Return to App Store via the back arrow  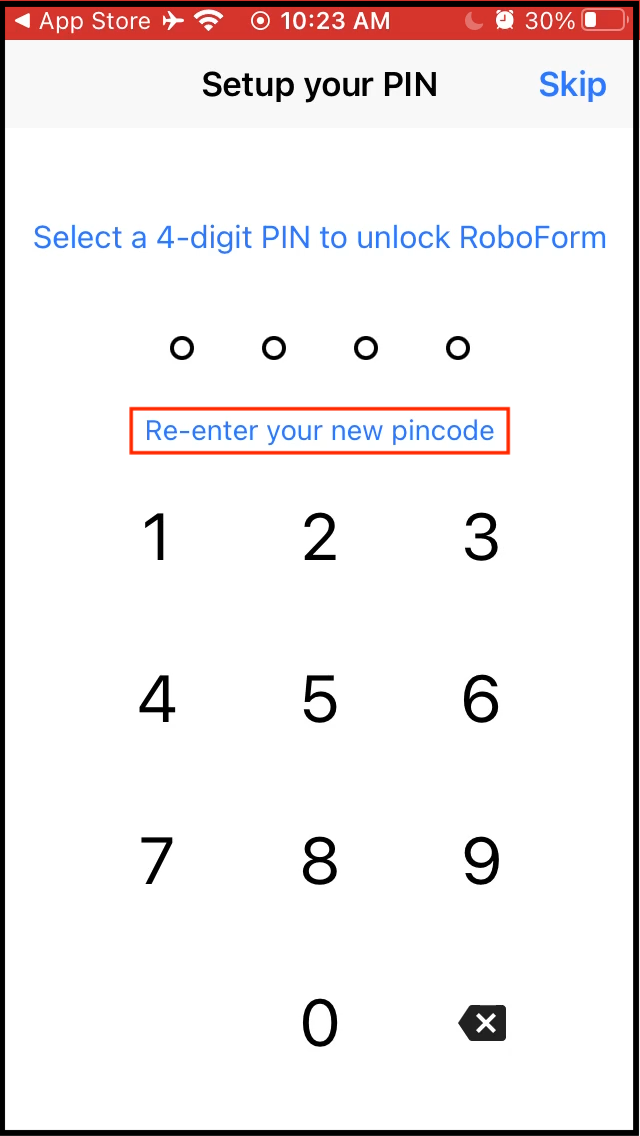pyautogui.click(x=22, y=21)
